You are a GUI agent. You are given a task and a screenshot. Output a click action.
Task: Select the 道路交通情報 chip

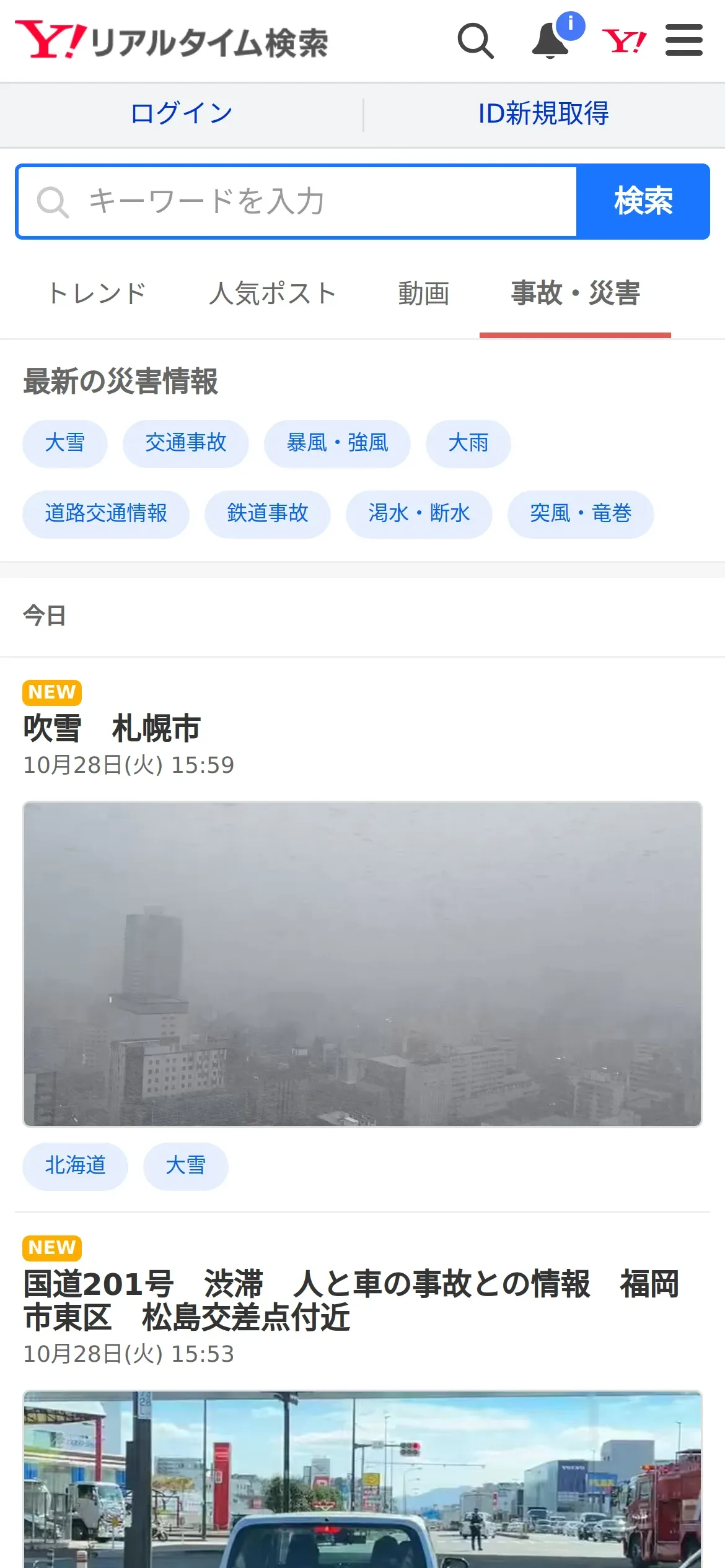(x=106, y=514)
